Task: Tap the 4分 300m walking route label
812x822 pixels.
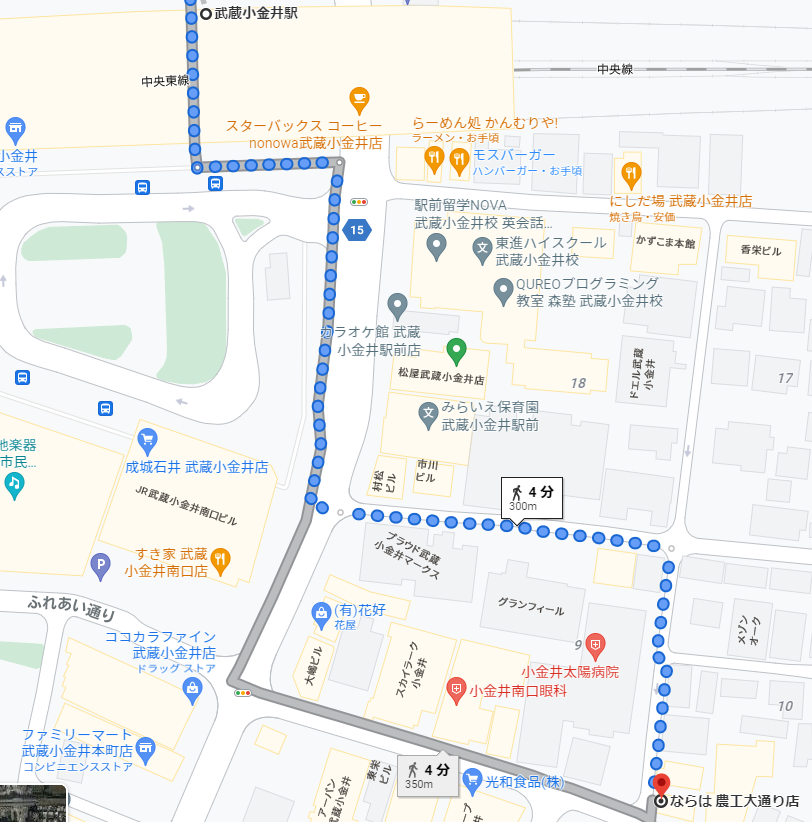Action: (x=531, y=497)
